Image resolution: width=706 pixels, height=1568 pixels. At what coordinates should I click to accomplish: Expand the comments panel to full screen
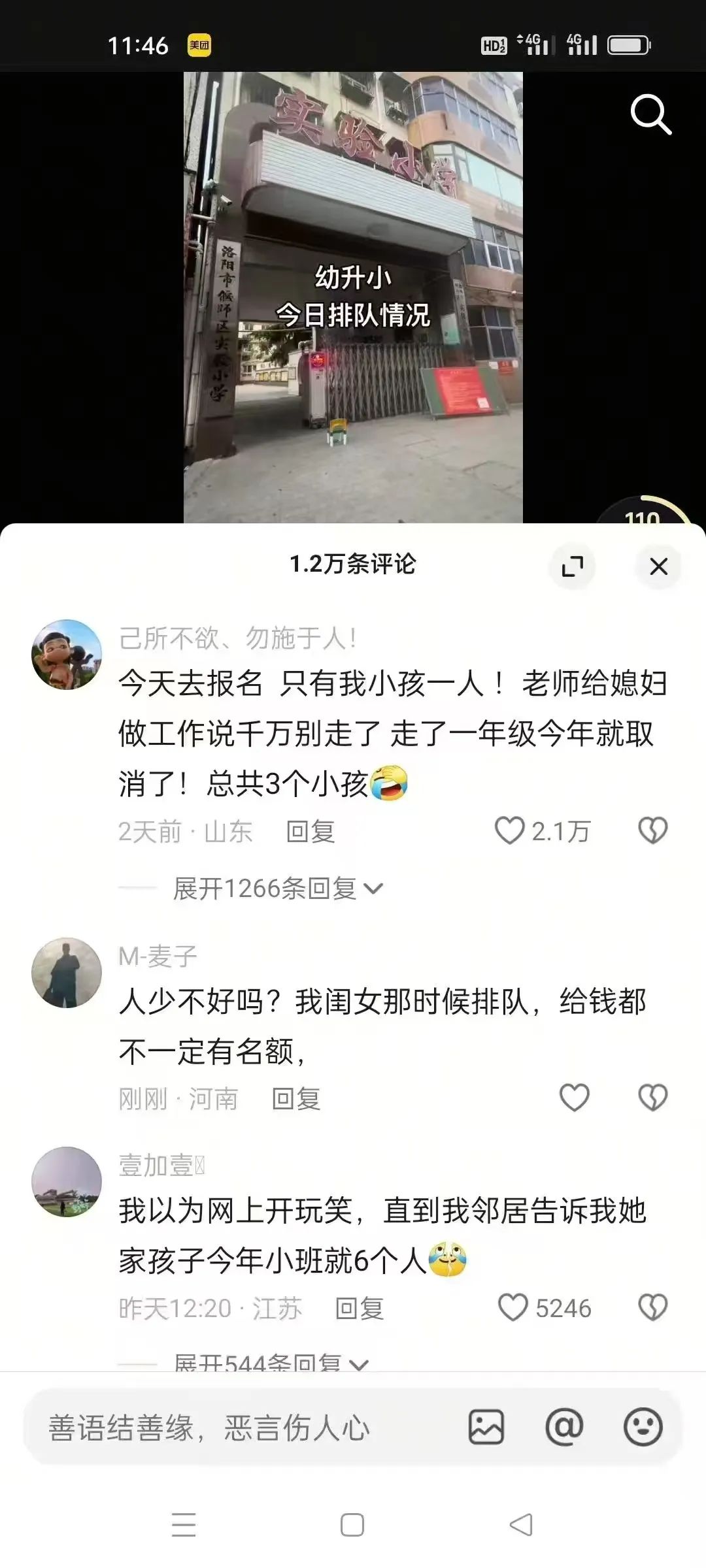(x=573, y=566)
